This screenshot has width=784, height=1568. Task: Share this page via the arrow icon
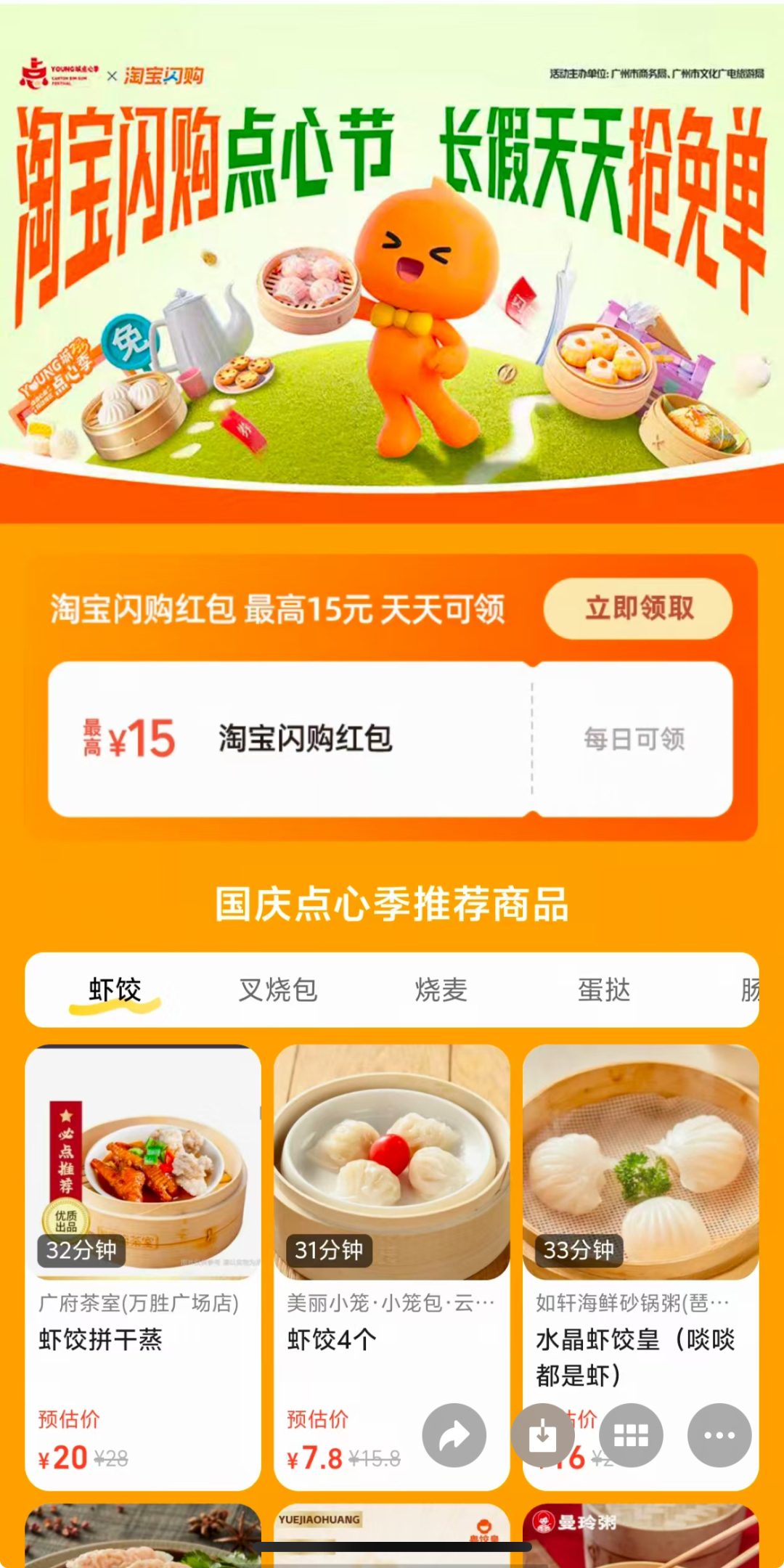tap(454, 1435)
